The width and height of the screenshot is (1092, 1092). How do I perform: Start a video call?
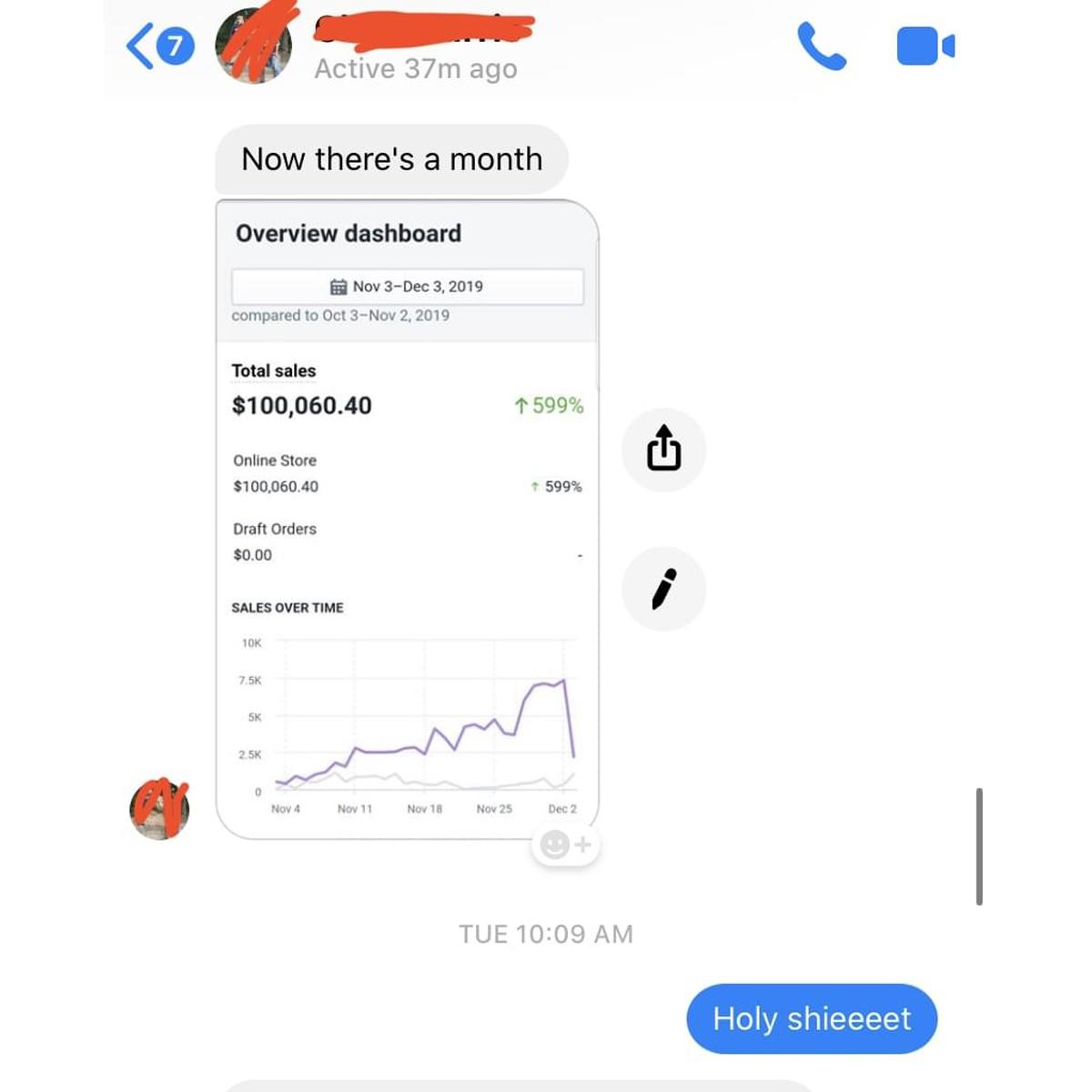click(925, 46)
